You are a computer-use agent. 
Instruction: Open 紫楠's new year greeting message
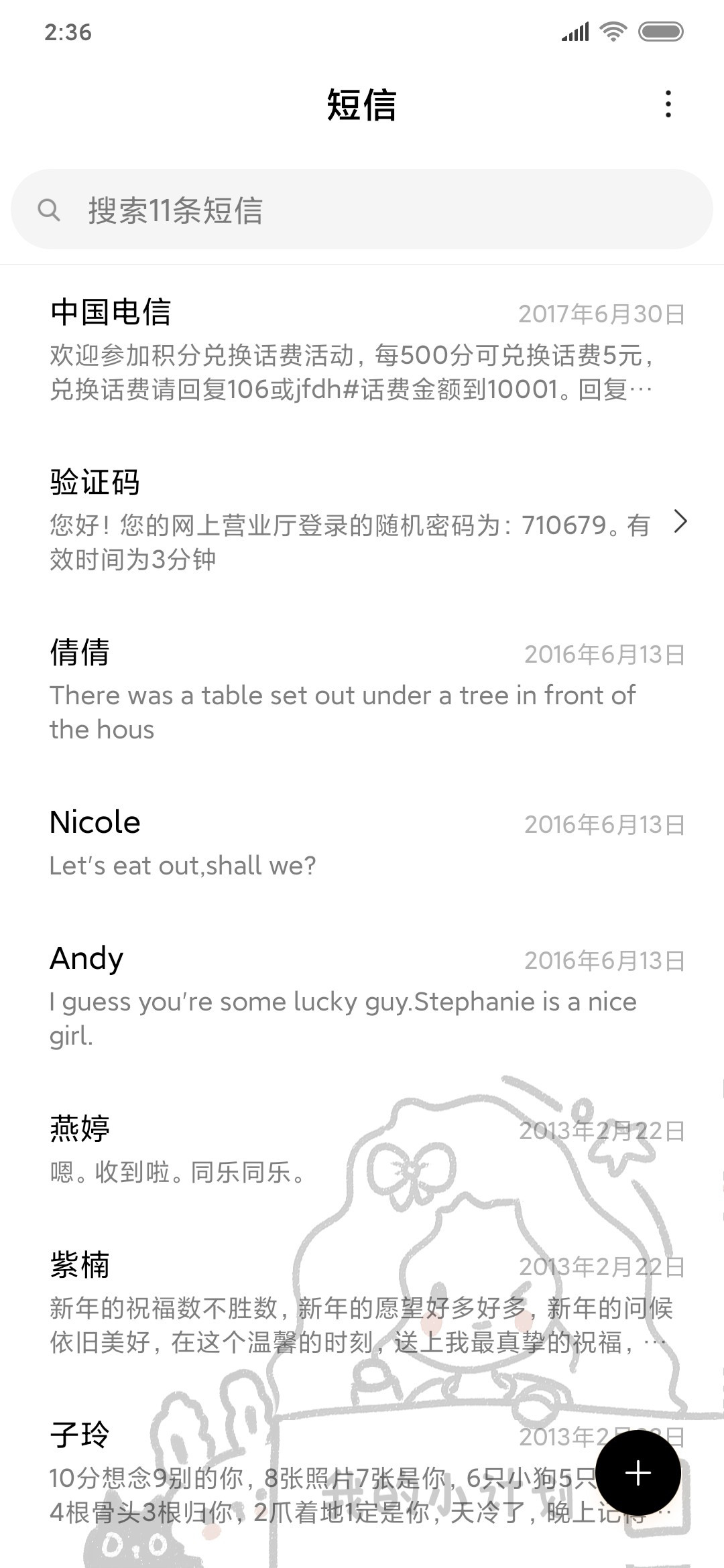tap(362, 1303)
